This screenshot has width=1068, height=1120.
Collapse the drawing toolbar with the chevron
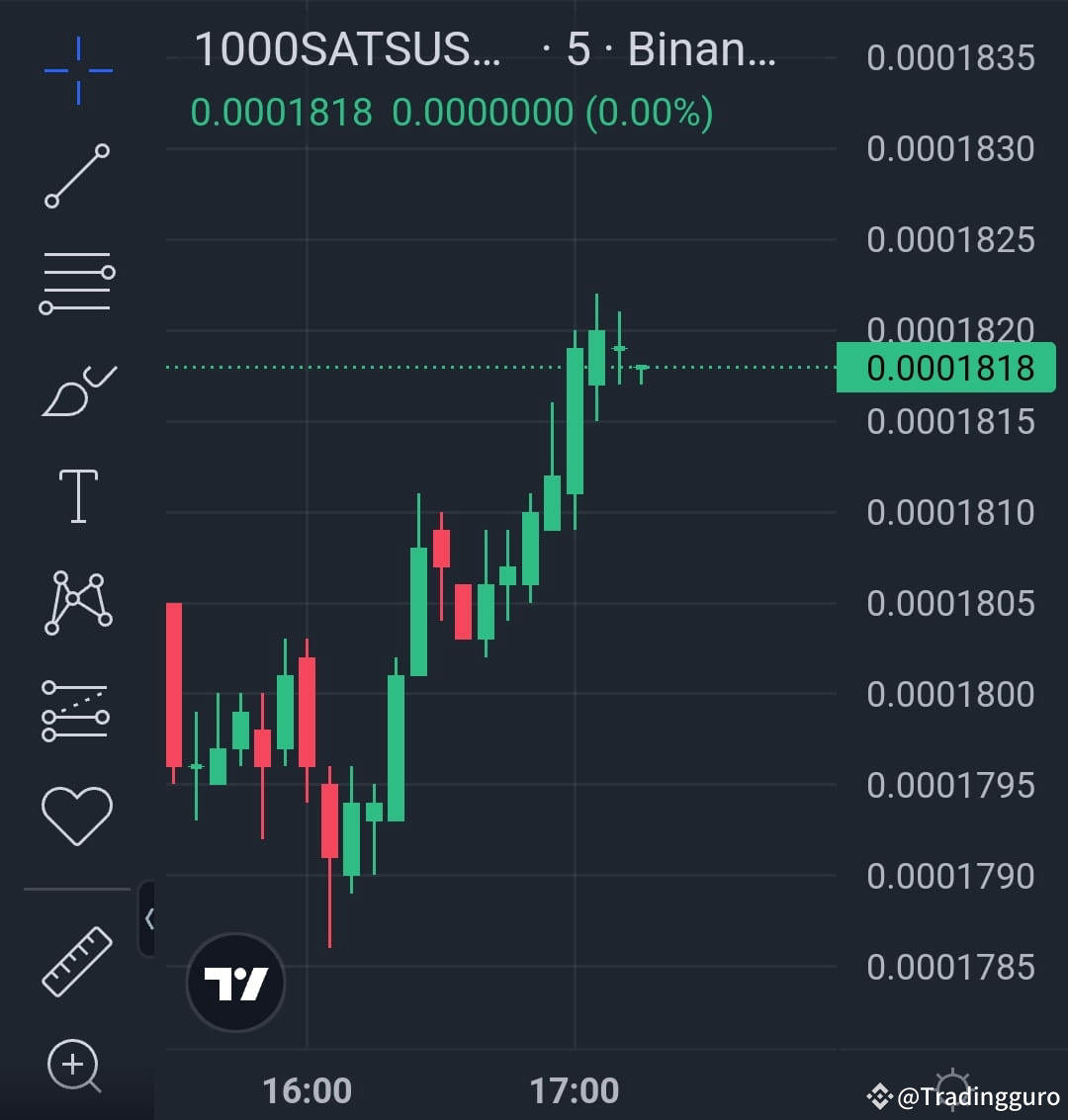150,917
